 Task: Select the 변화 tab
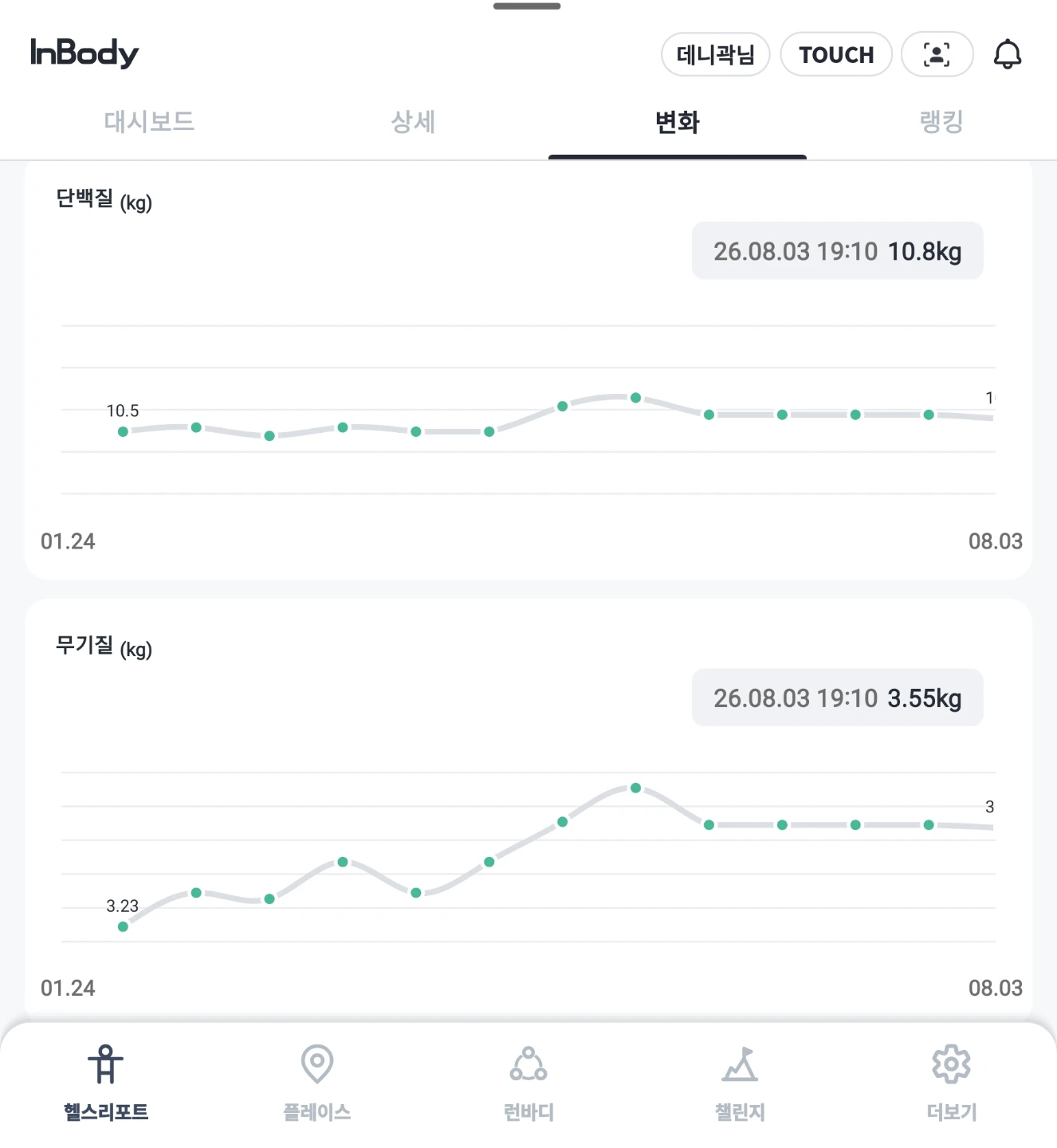point(677,122)
